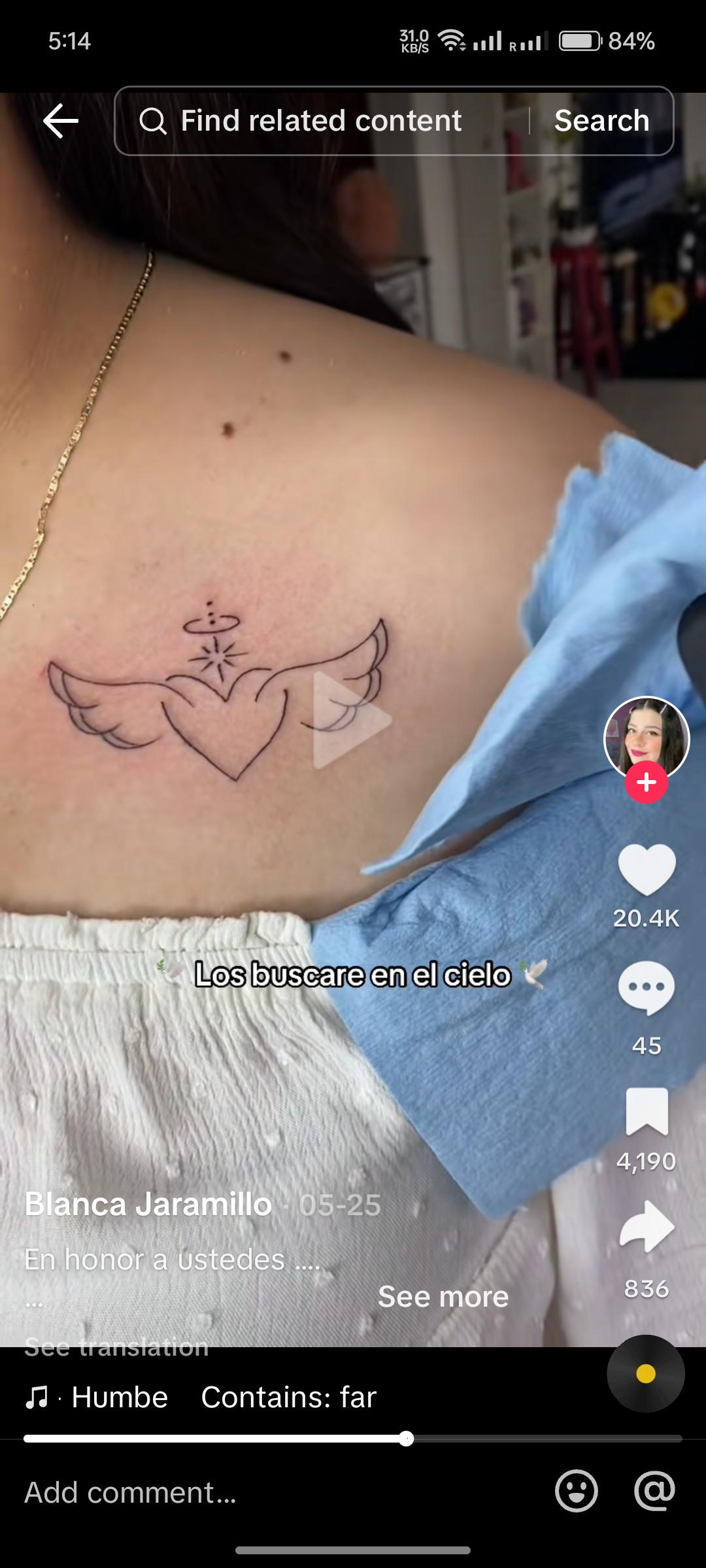Screen dimensions: 706x1568
Task: Tap the Search button
Action: click(x=601, y=121)
